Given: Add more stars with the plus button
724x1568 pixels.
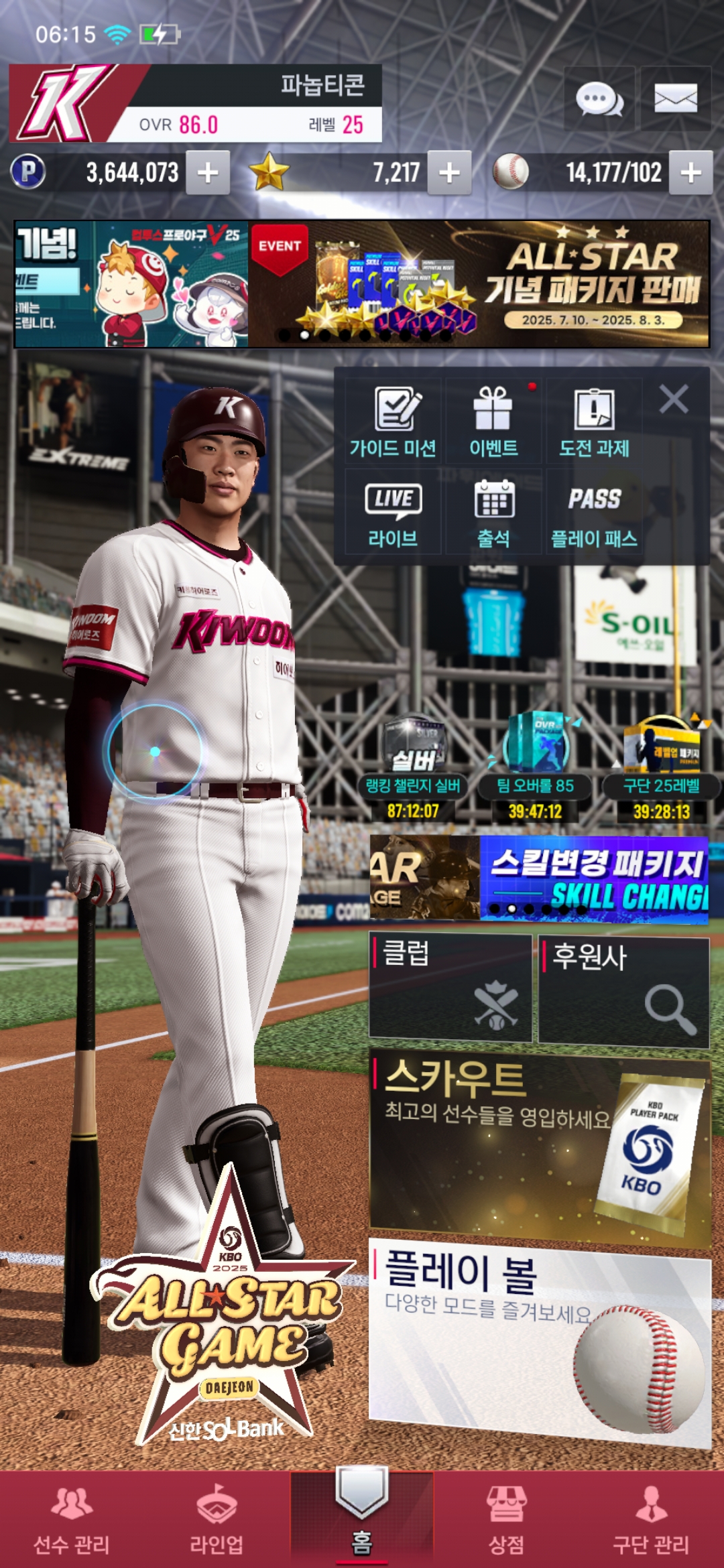Looking at the screenshot, I should tap(449, 173).
